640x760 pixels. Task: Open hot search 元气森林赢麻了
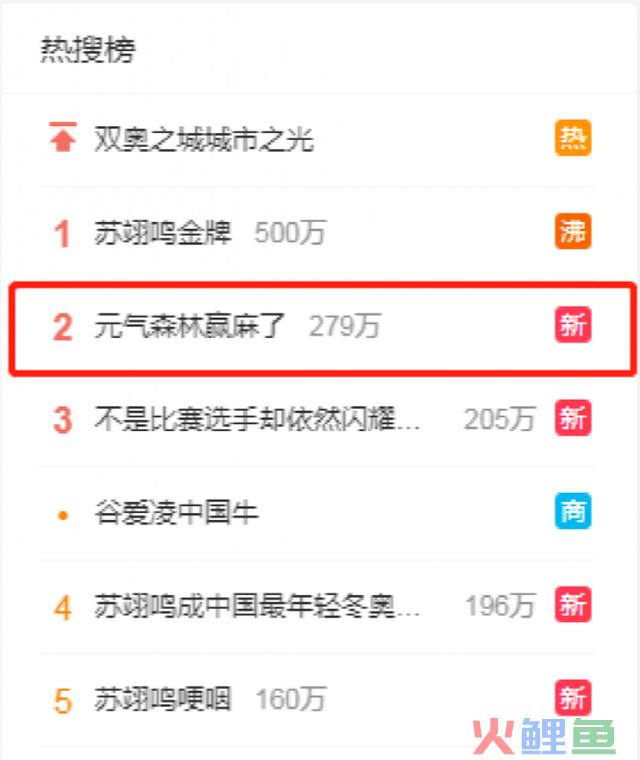click(x=190, y=326)
